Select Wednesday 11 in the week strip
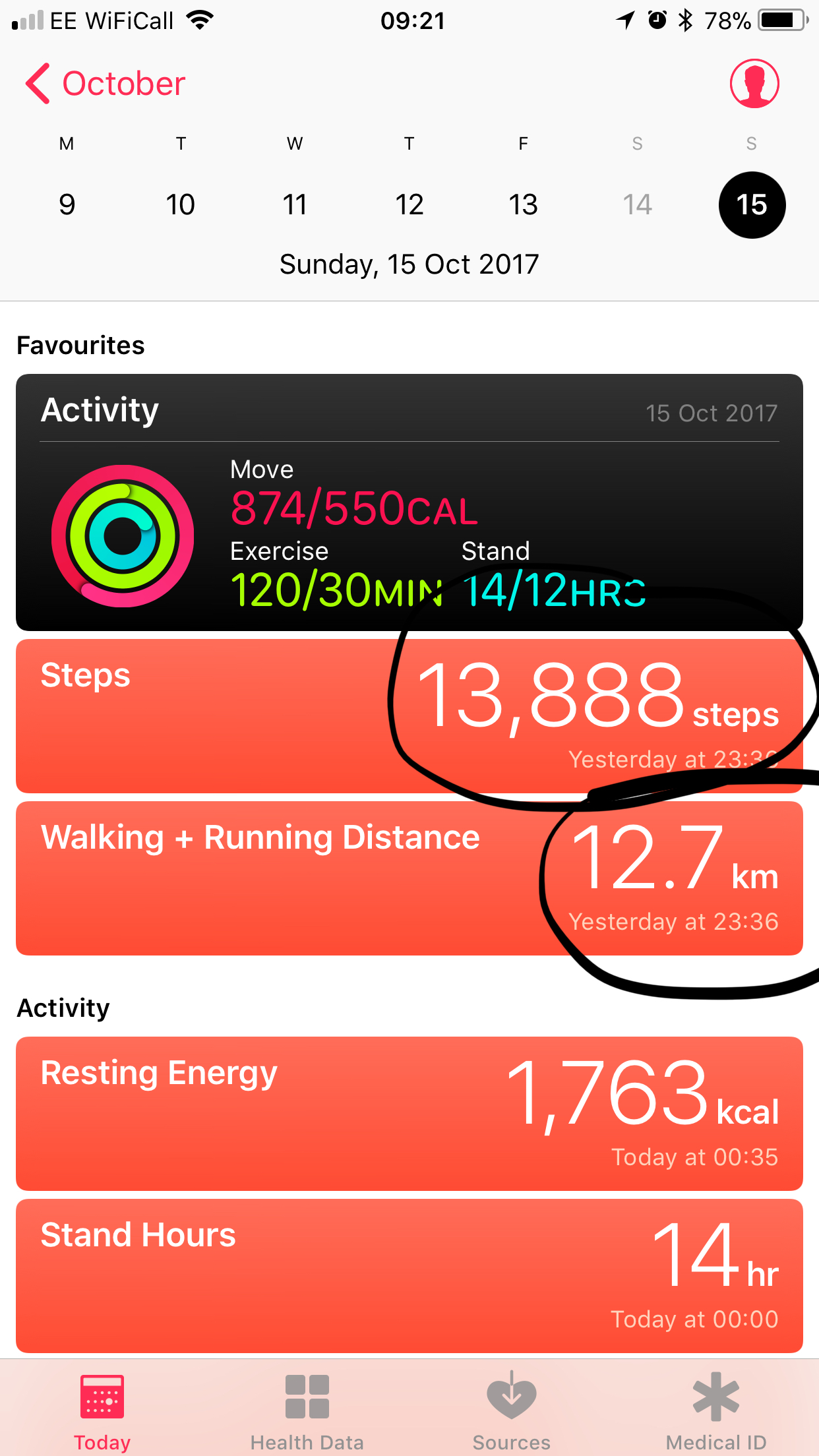The height and width of the screenshot is (1456, 819). coord(295,204)
